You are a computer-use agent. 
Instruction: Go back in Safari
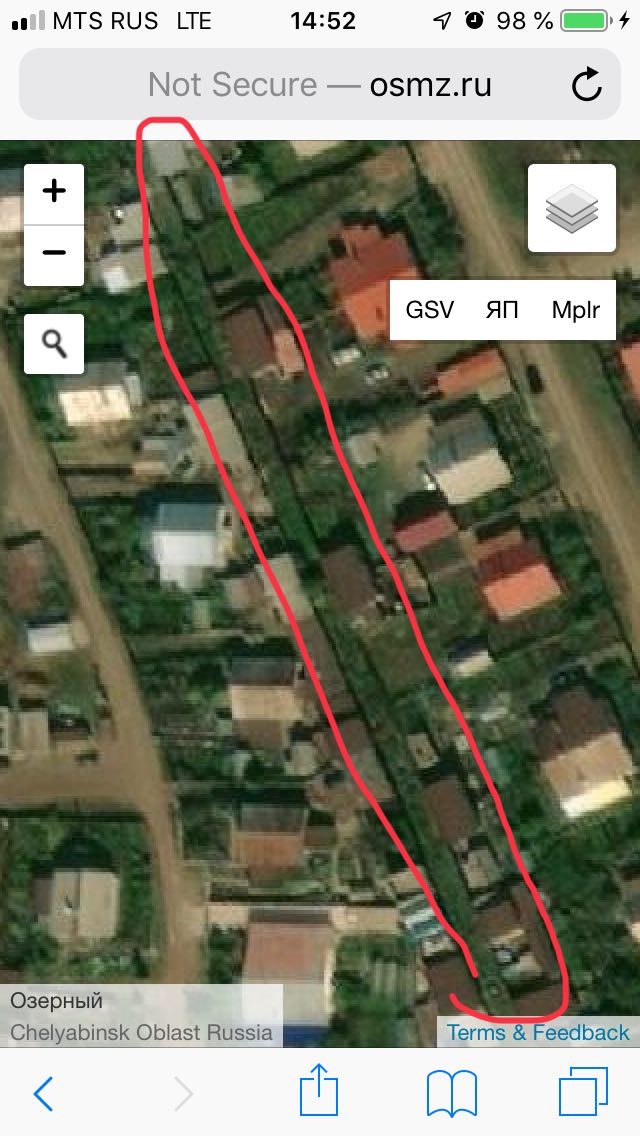tap(43, 1093)
